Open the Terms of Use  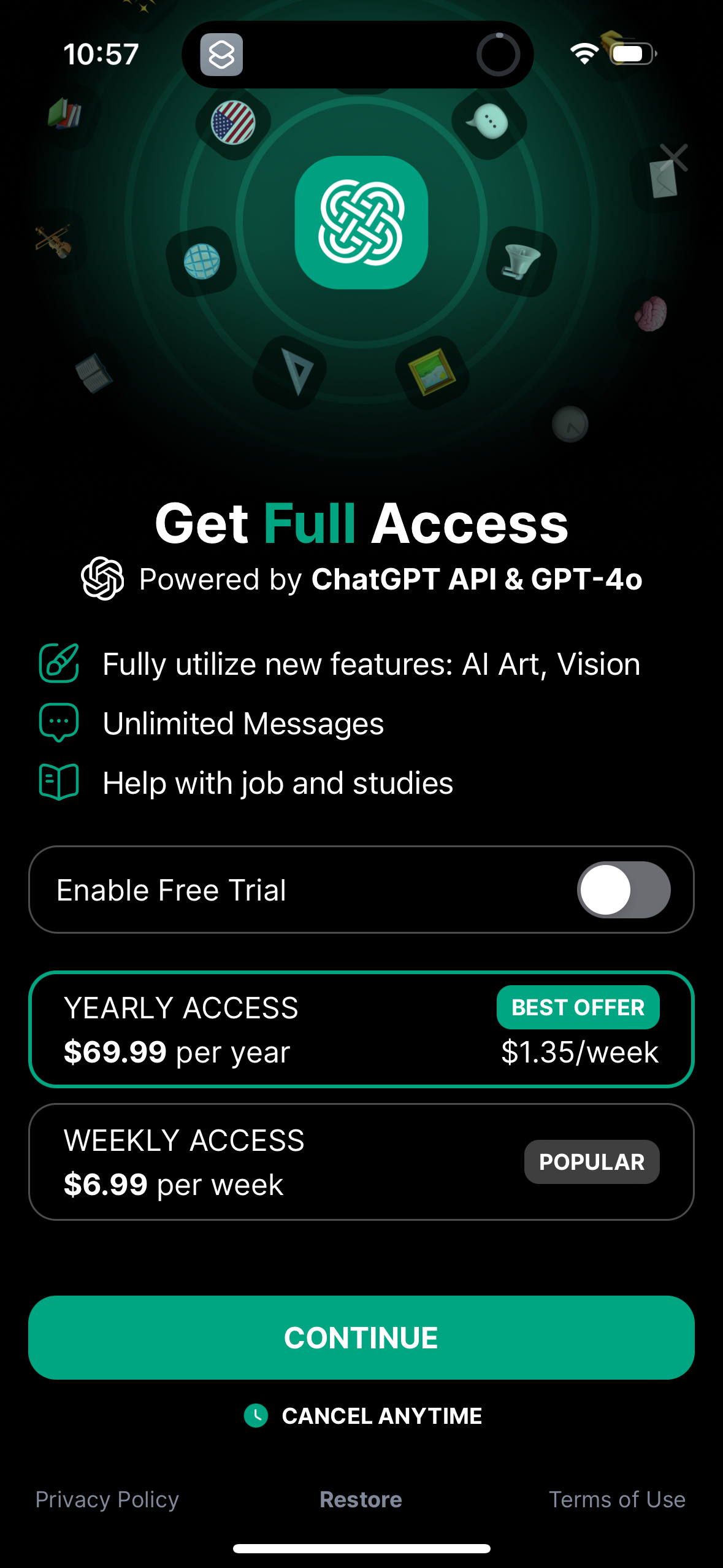point(617,1499)
